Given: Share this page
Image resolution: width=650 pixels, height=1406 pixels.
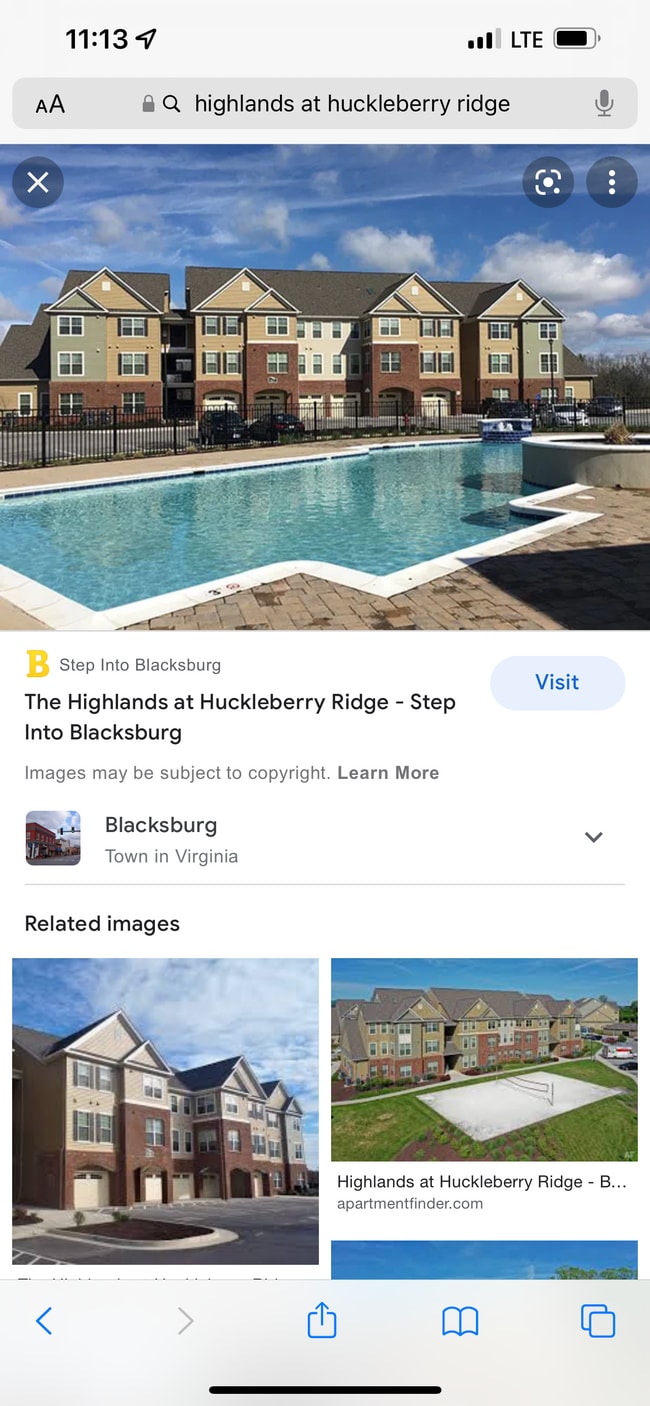Looking at the screenshot, I should (322, 1321).
